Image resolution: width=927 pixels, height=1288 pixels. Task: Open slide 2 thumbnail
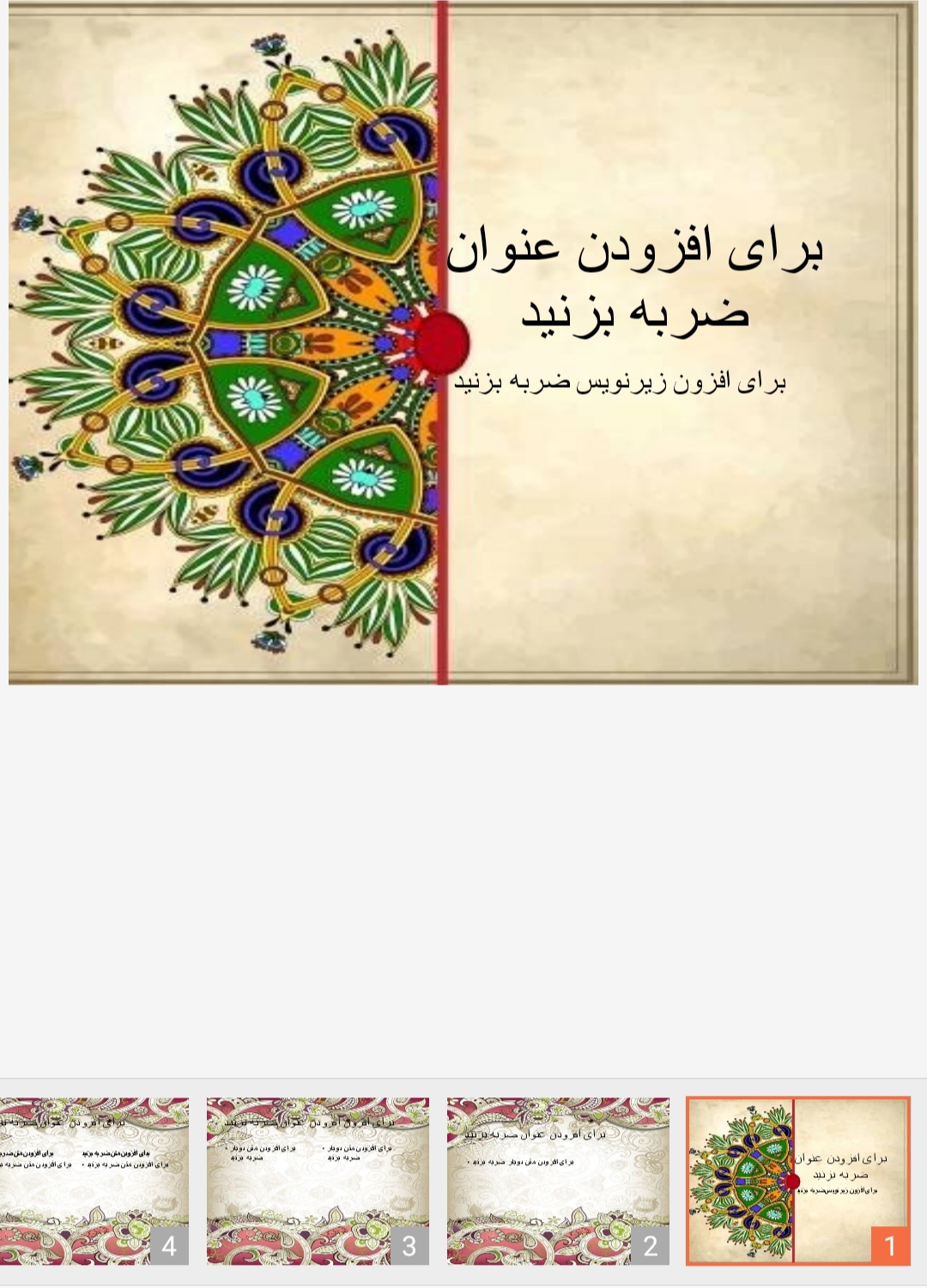(x=558, y=1180)
